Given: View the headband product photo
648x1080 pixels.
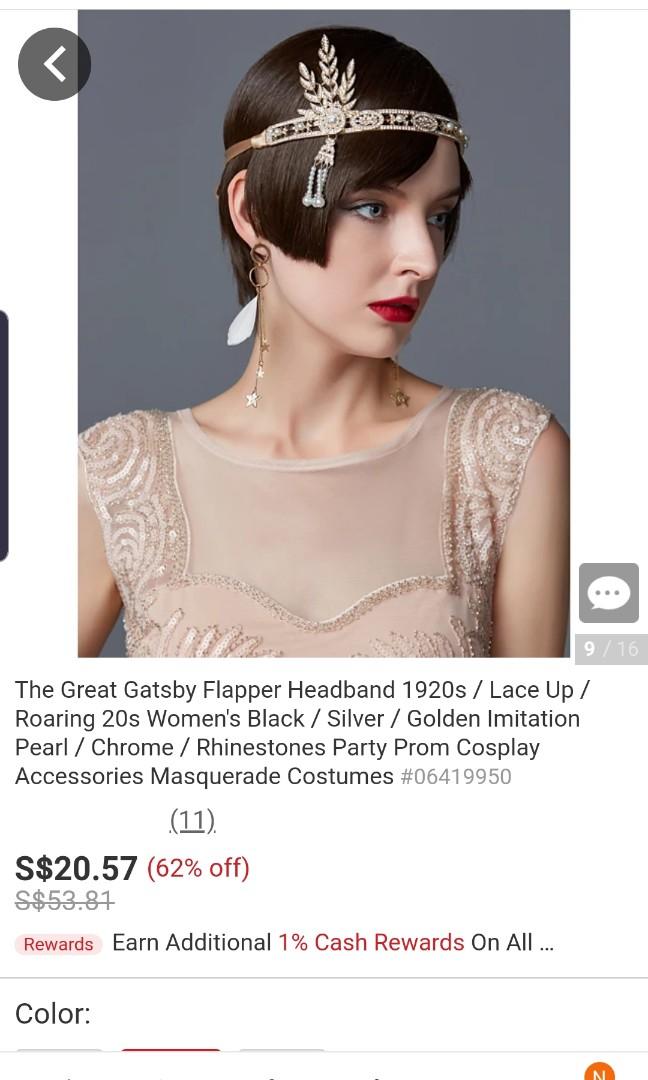Looking at the screenshot, I should [324, 333].
